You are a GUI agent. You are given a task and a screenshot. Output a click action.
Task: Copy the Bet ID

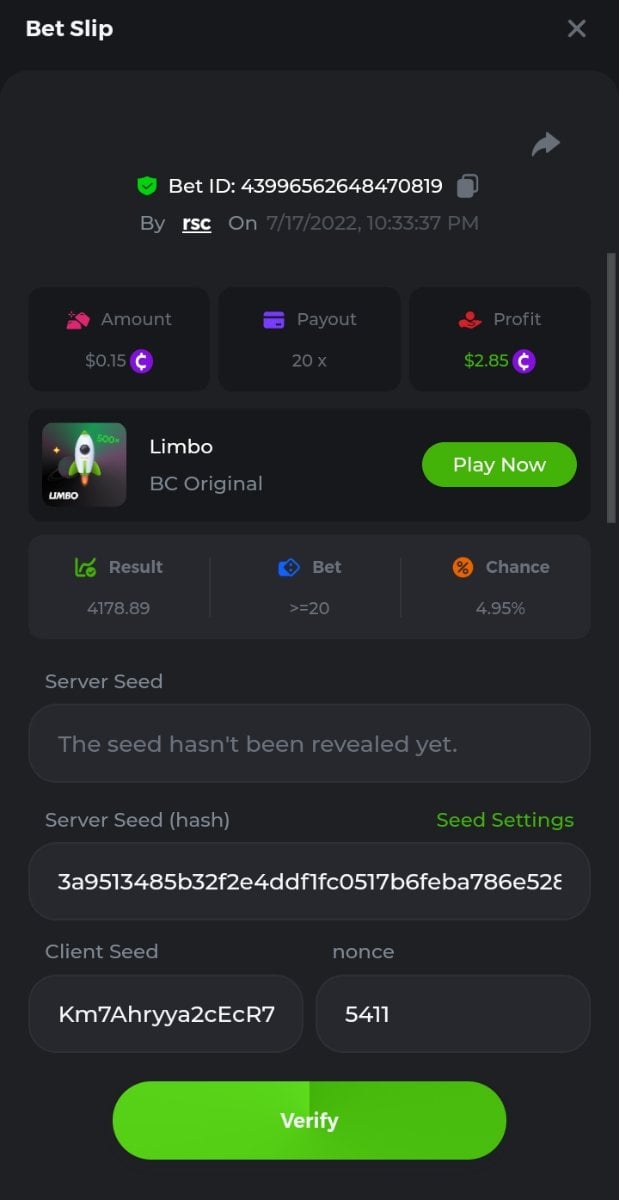pyautogui.click(x=467, y=186)
